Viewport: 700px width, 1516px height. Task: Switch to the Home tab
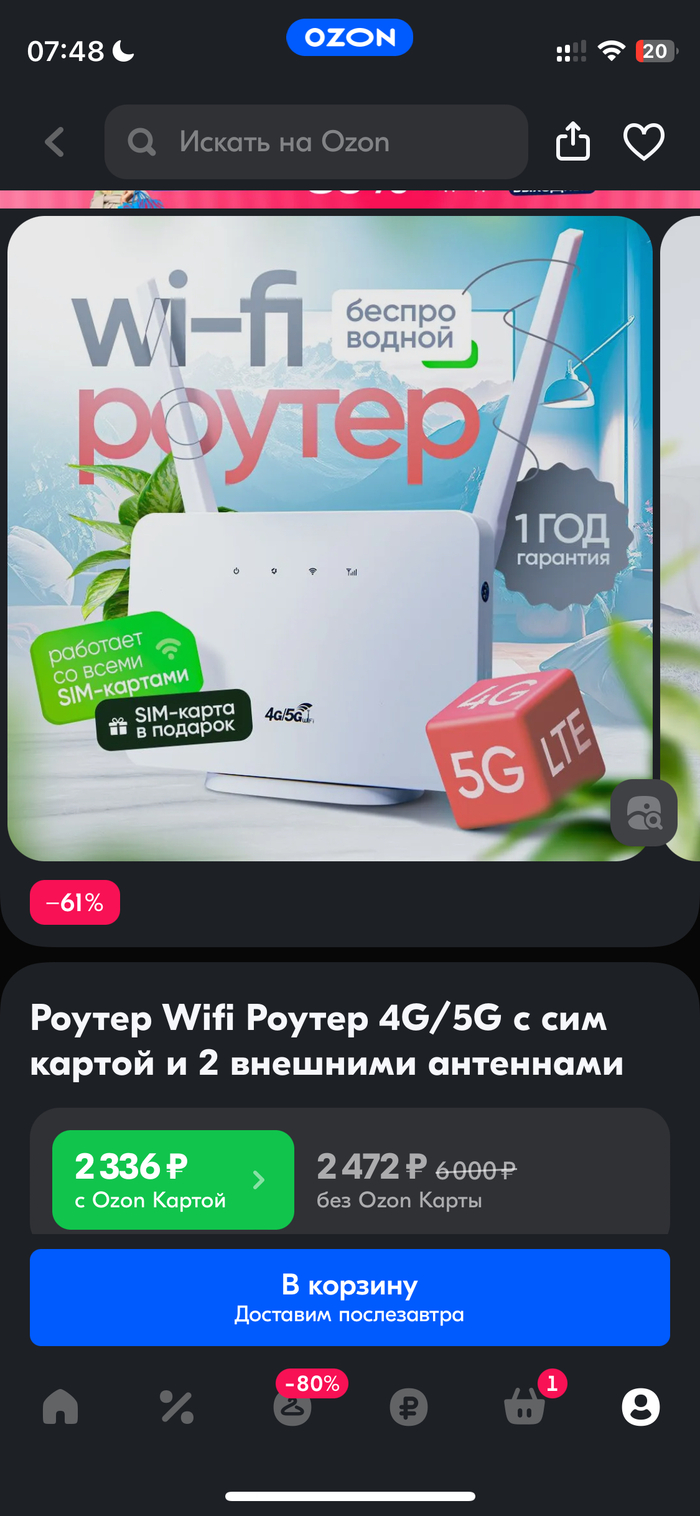pyautogui.click(x=60, y=1407)
